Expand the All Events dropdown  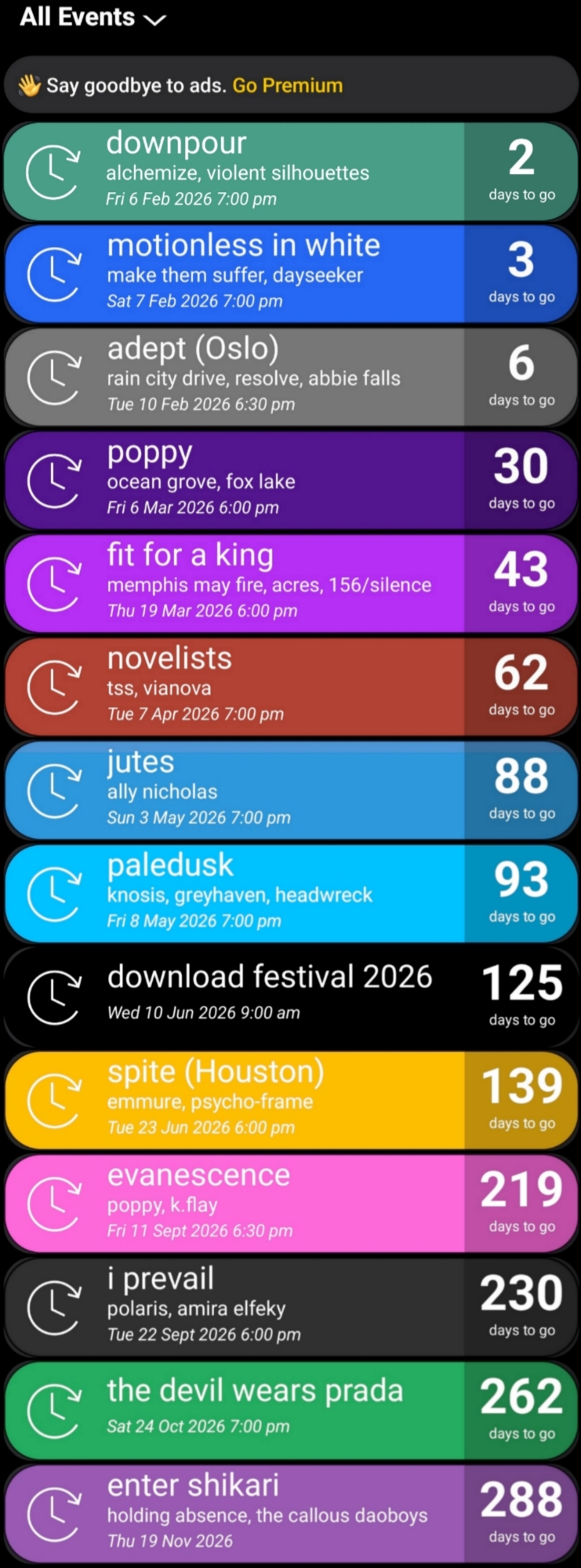click(x=93, y=17)
